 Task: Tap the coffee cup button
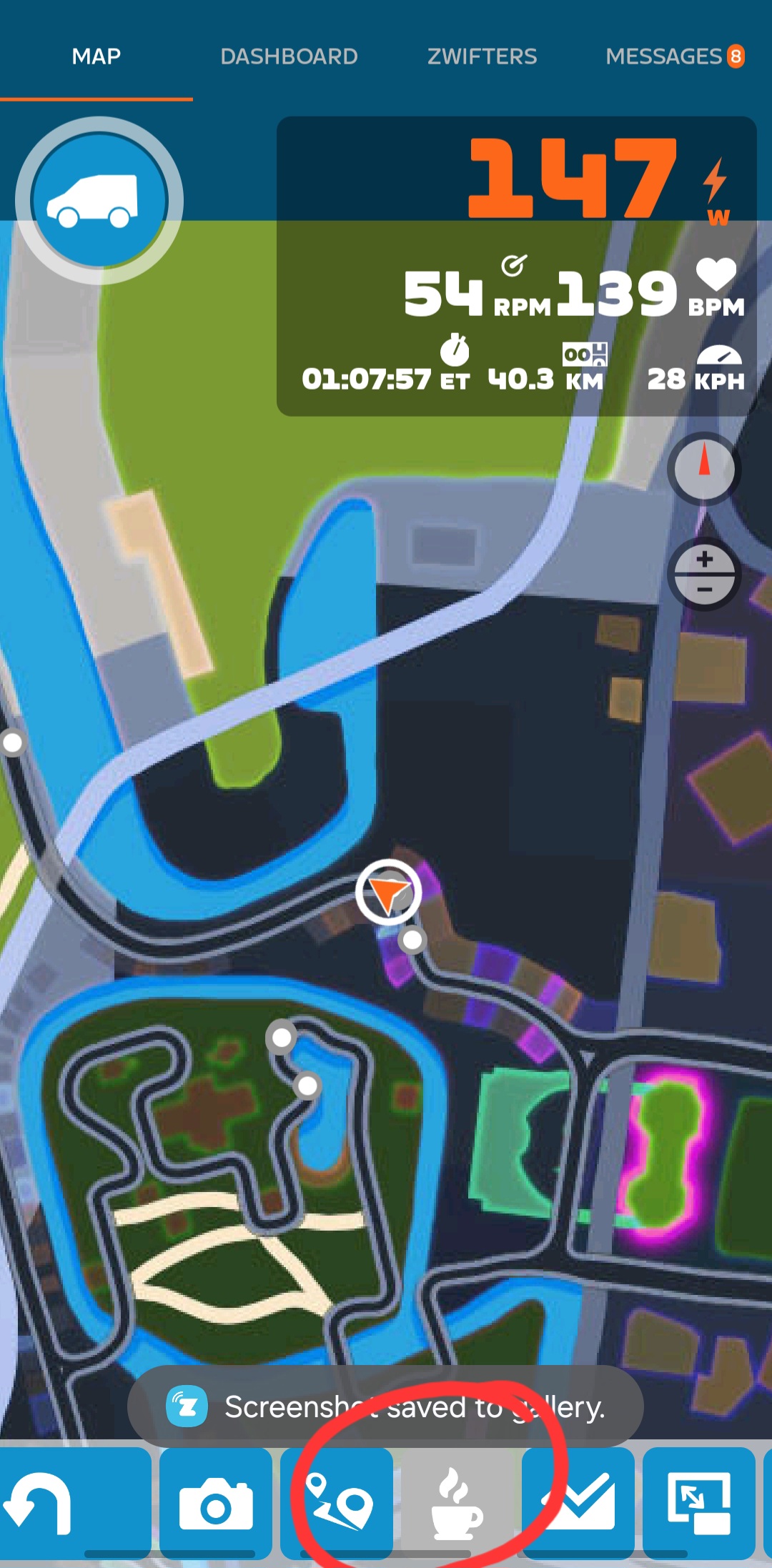457,1502
